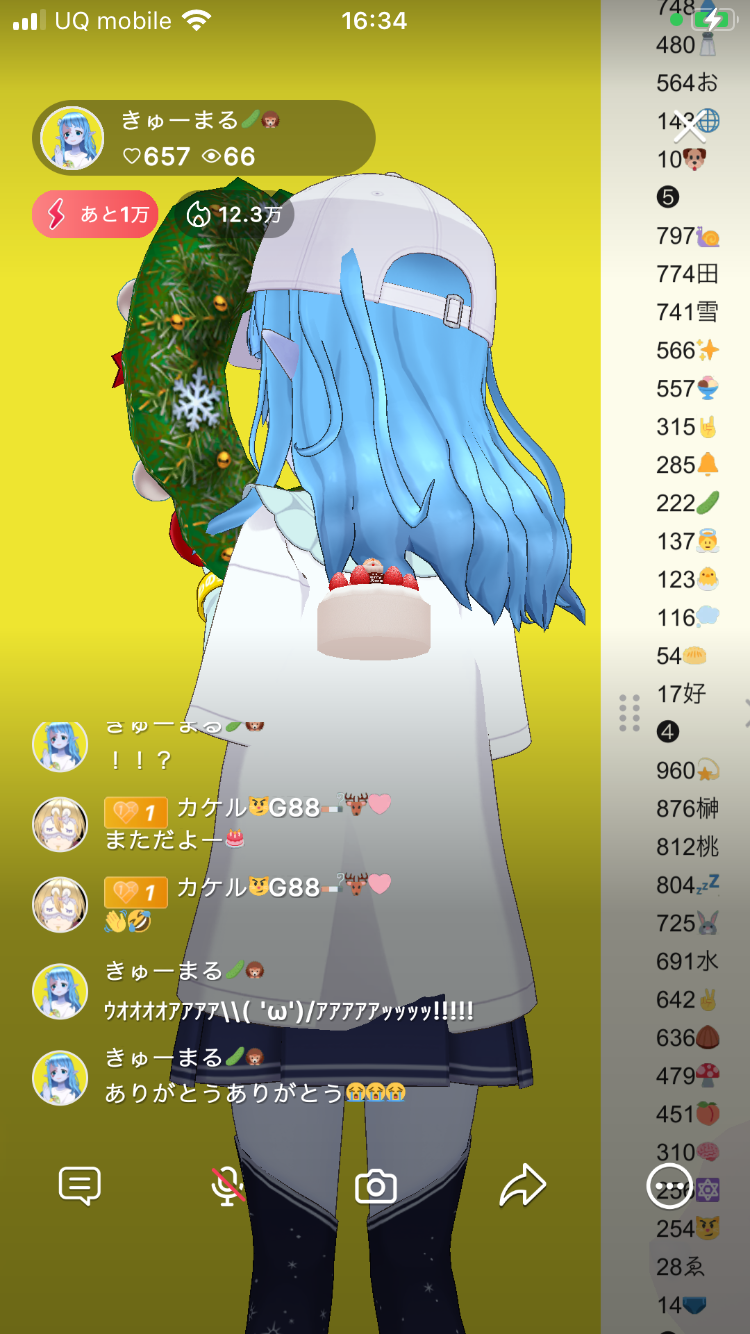This screenshot has width=750, height=1334.
Task: Take a screenshot with the camera icon
Action: (x=376, y=1187)
